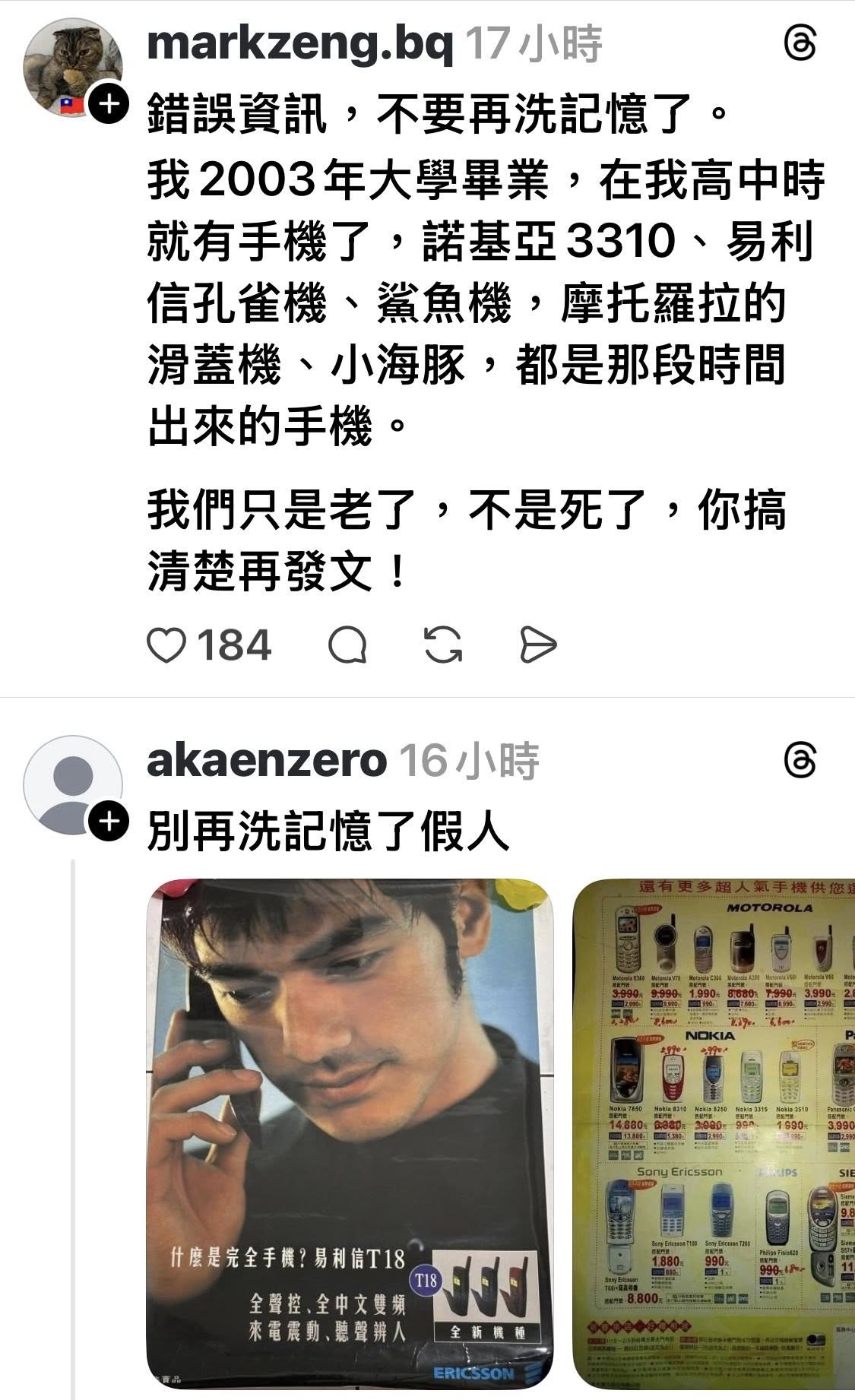Repost markzeng.bq's post

(443, 646)
